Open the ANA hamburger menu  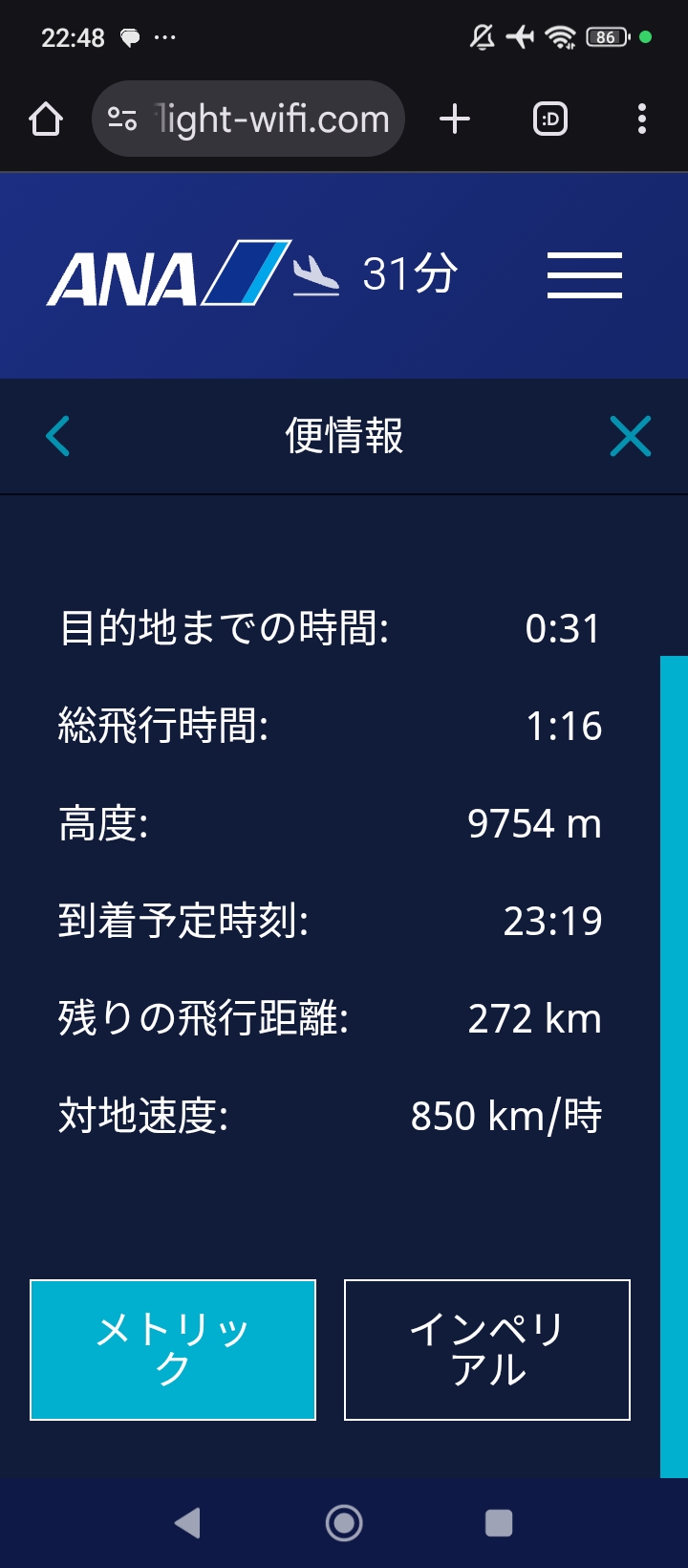click(x=584, y=275)
